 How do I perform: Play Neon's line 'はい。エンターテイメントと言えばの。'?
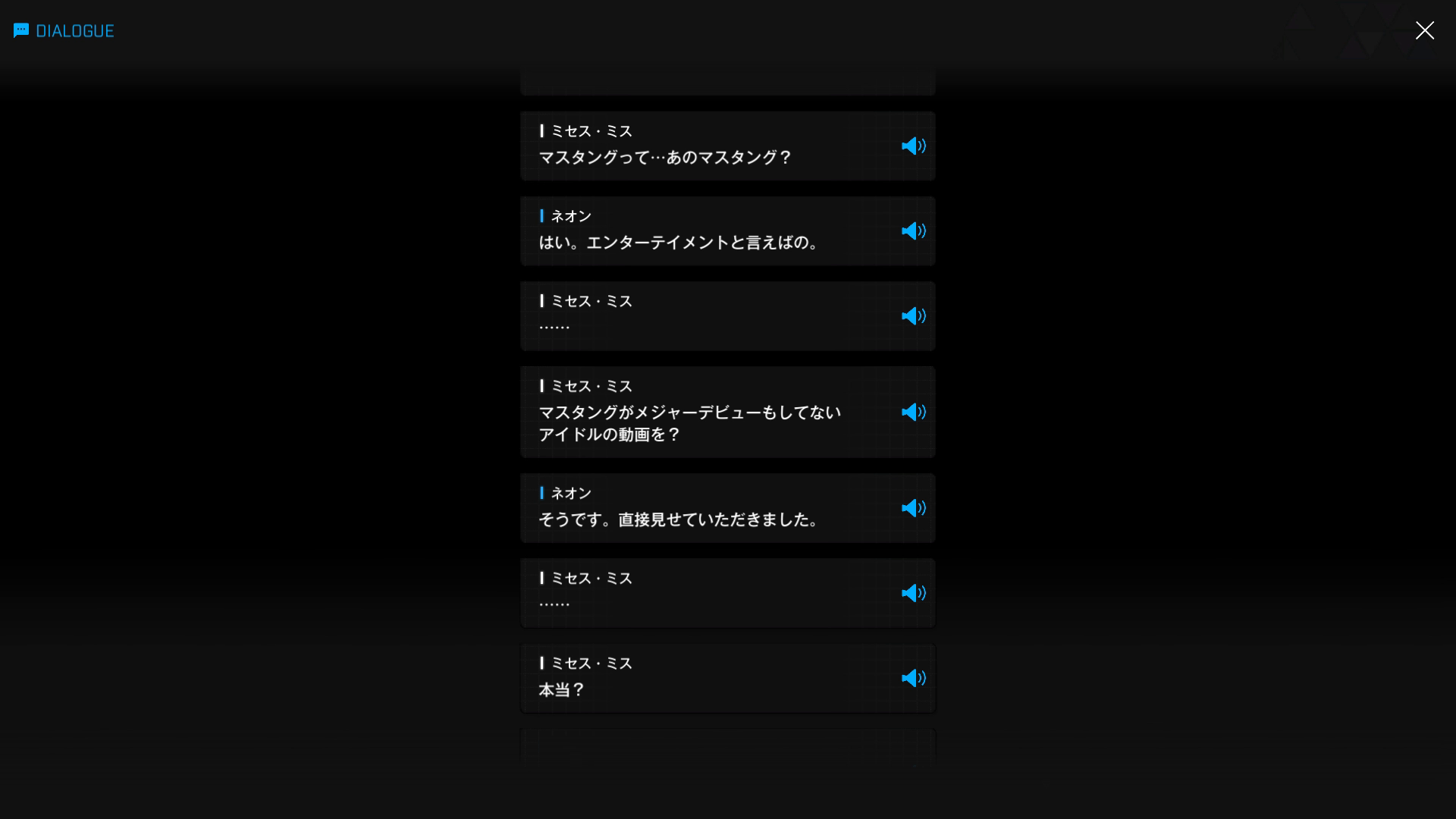point(913,231)
